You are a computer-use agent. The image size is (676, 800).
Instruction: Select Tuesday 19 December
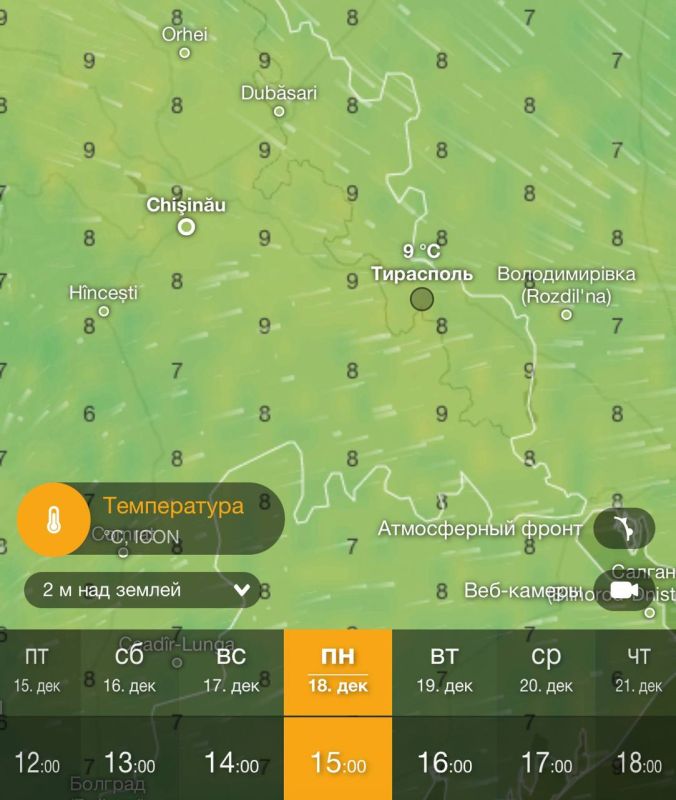444,671
